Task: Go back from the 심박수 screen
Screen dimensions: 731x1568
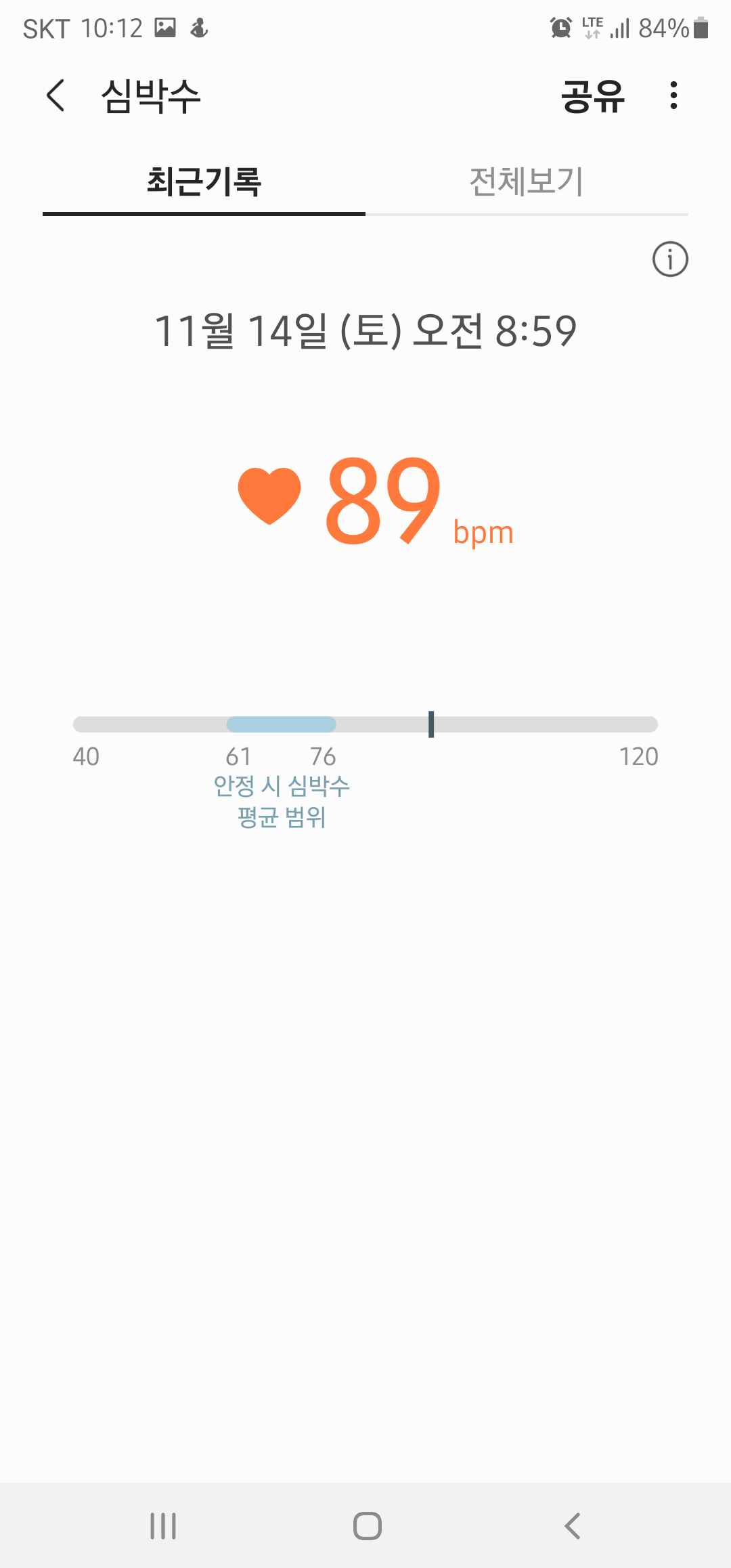Action: [x=56, y=95]
